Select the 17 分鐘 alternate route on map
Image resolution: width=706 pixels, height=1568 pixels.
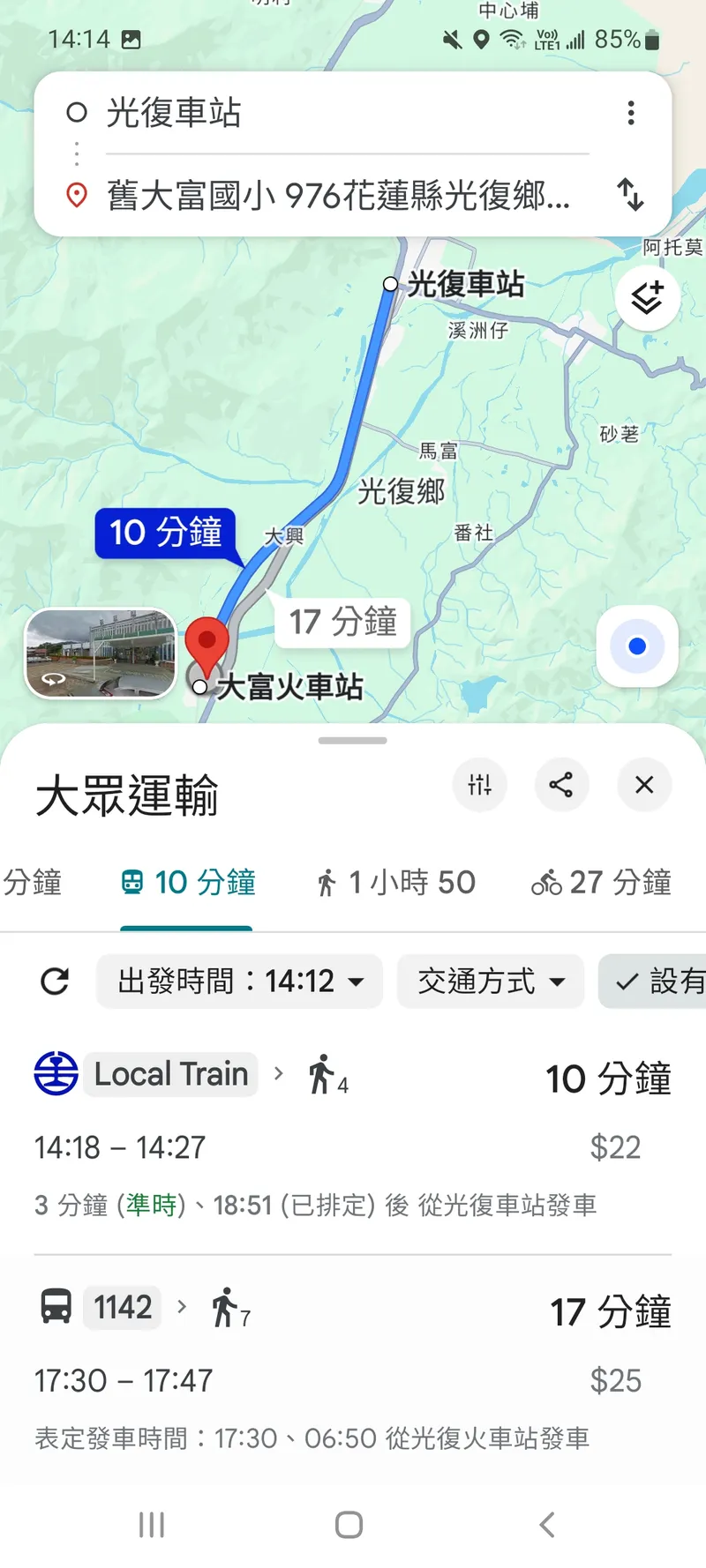(x=343, y=622)
